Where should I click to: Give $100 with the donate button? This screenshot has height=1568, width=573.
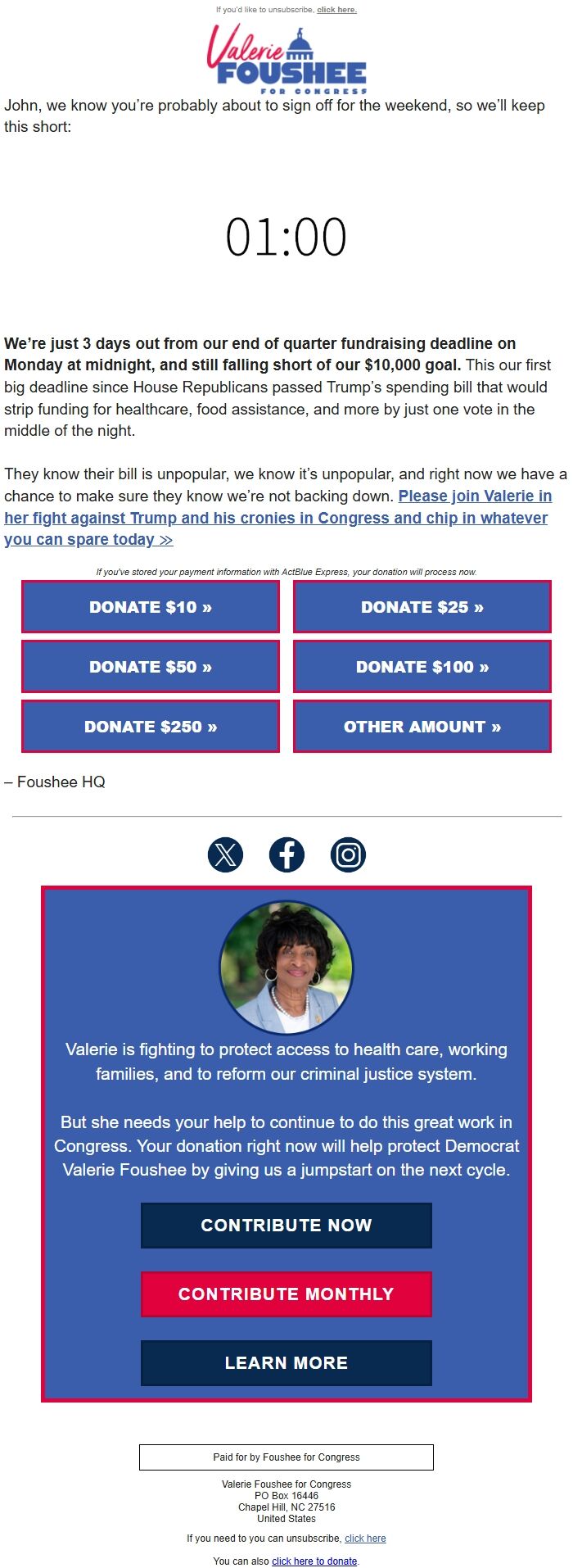pyautogui.click(x=422, y=667)
